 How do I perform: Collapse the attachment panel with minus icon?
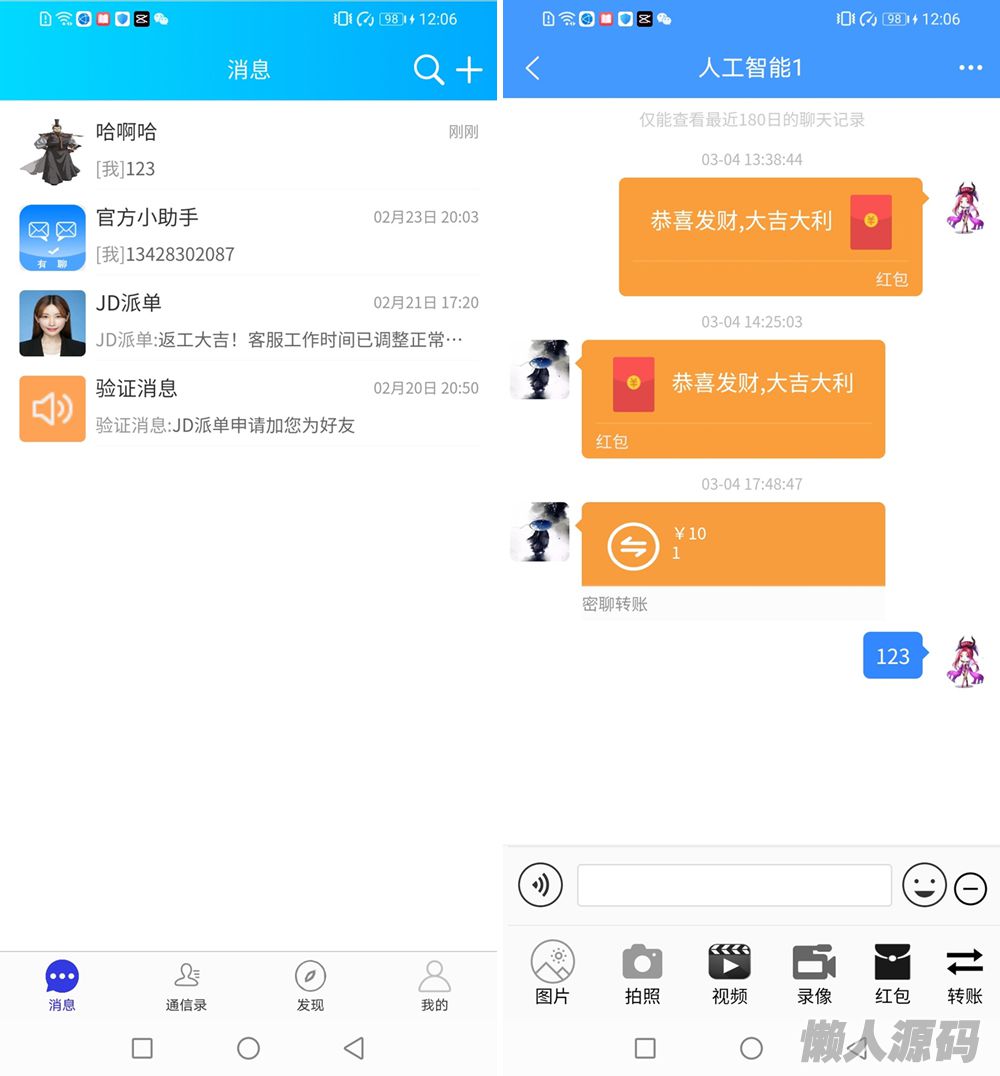click(x=970, y=888)
